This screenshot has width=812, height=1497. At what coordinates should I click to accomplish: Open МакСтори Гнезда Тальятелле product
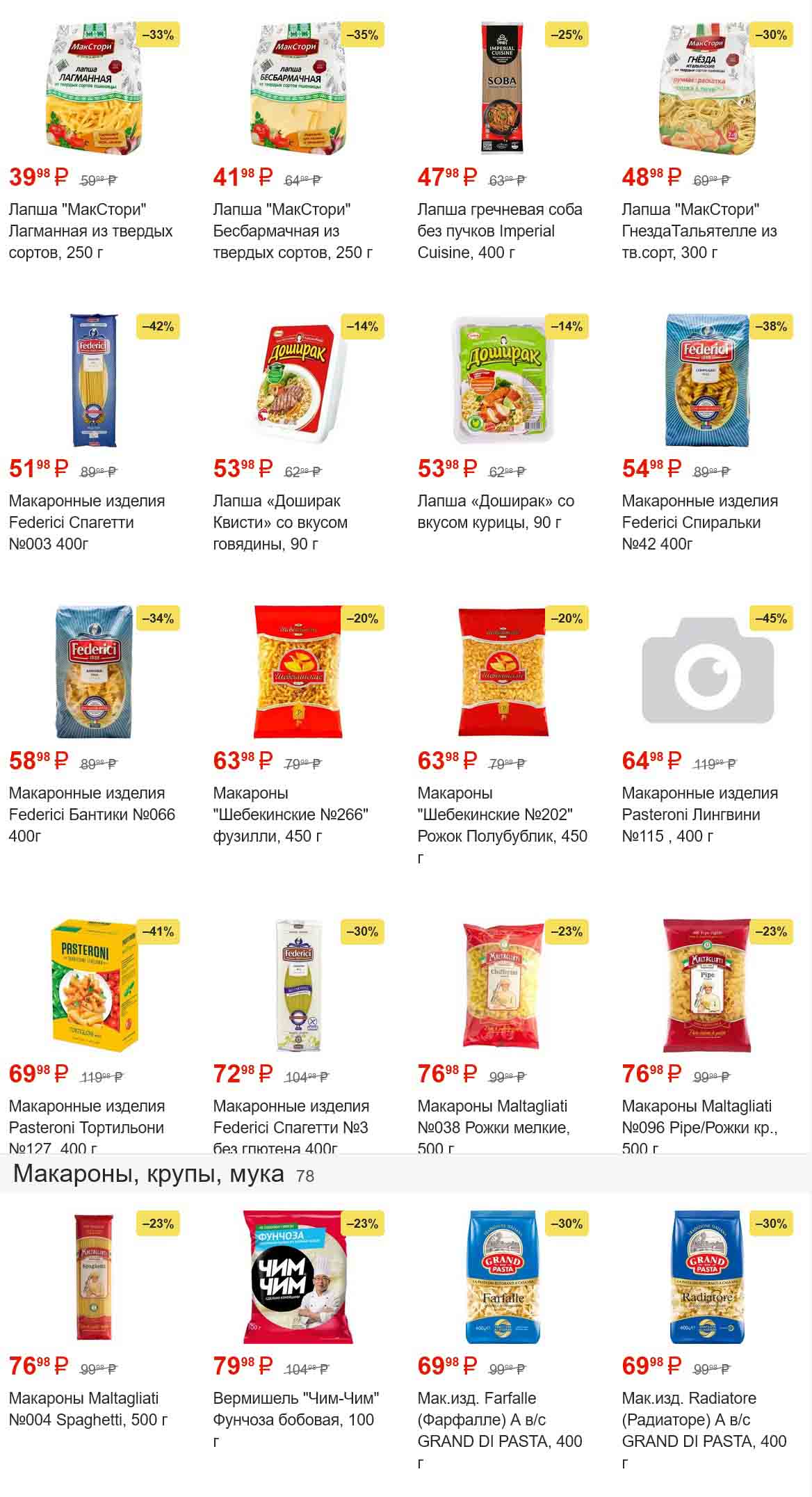[706, 88]
